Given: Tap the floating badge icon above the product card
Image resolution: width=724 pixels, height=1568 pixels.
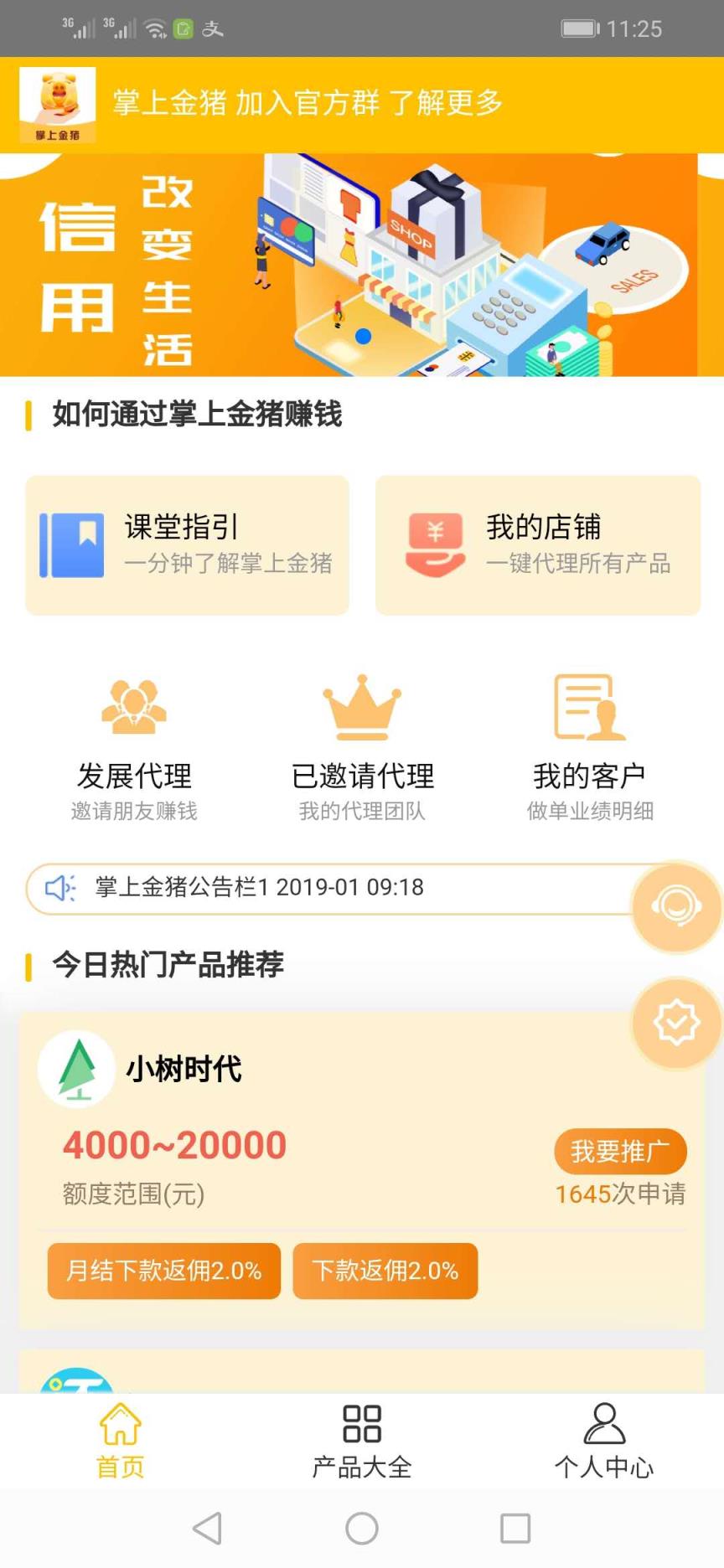Looking at the screenshot, I should 675,1022.
